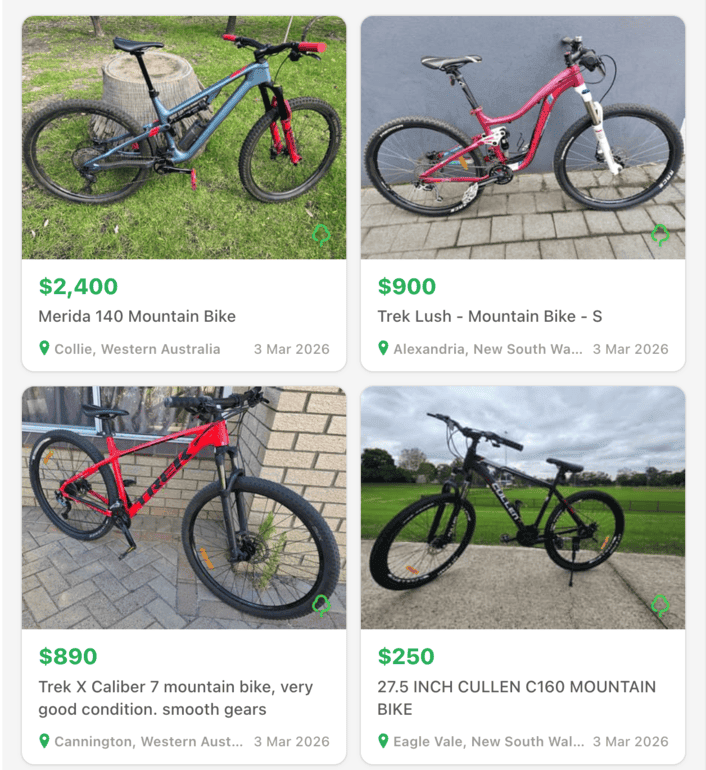The width and height of the screenshot is (706, 770).
Task: Open the Merida 140 Mountain Bike listing
Action: click(137, 316)
